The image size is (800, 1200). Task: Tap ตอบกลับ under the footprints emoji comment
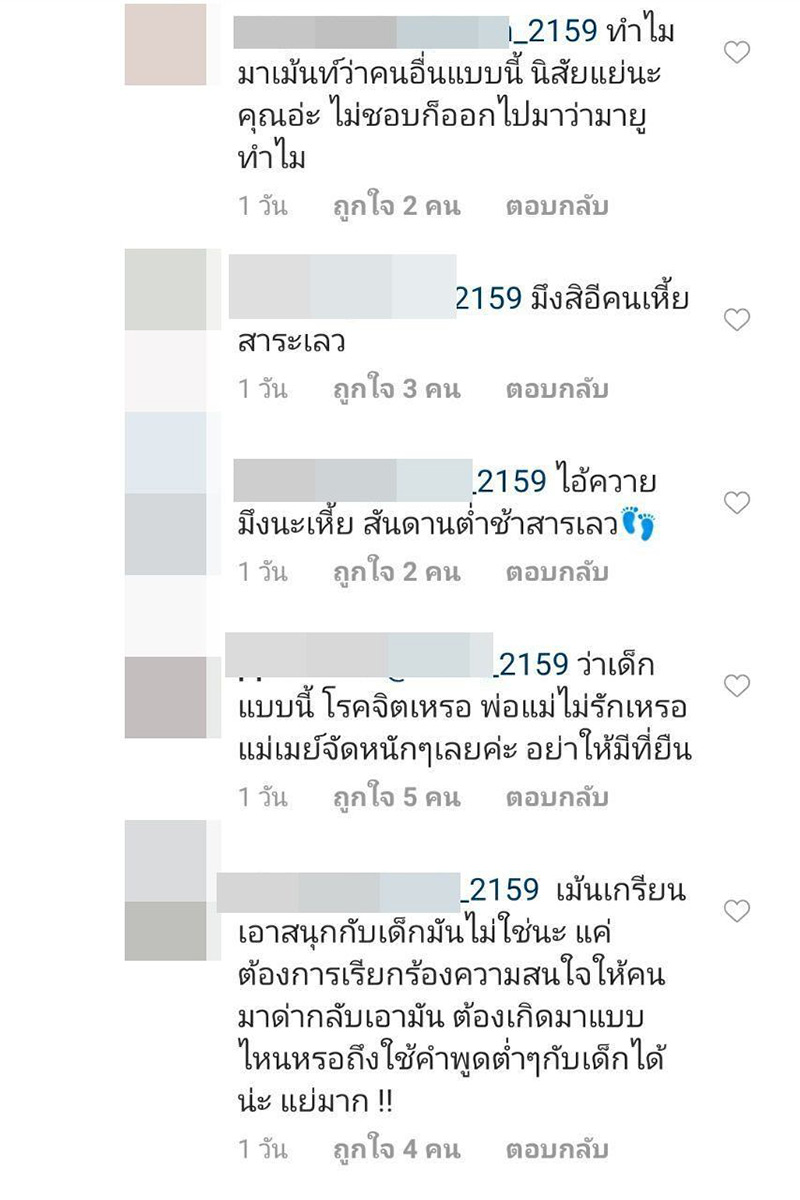coord(557,572)
